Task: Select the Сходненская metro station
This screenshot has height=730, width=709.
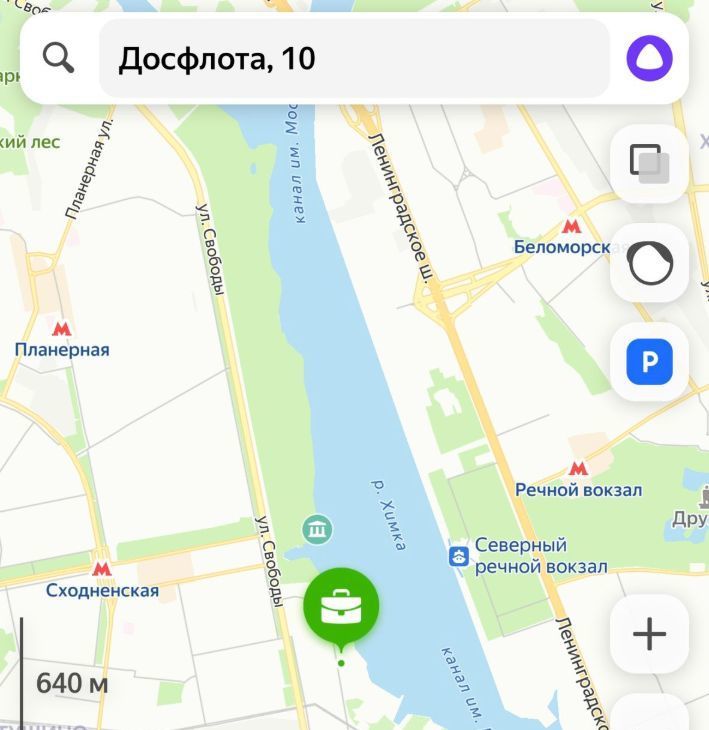Action: pyautogui.click(x=101, y=569)
